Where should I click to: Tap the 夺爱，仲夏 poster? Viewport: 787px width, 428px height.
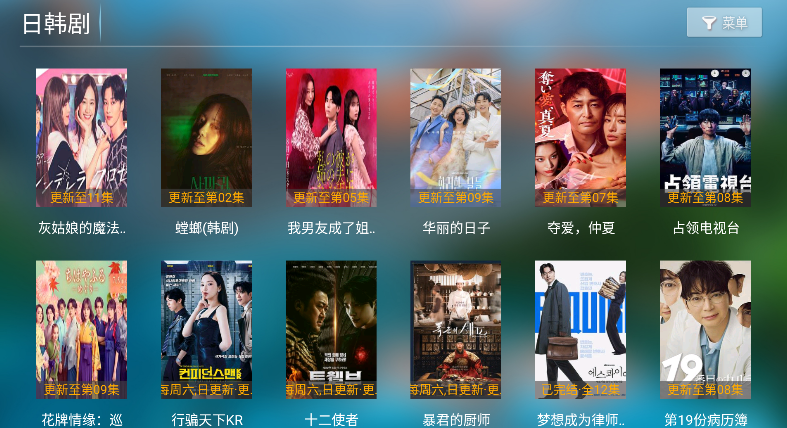point(580,137)
